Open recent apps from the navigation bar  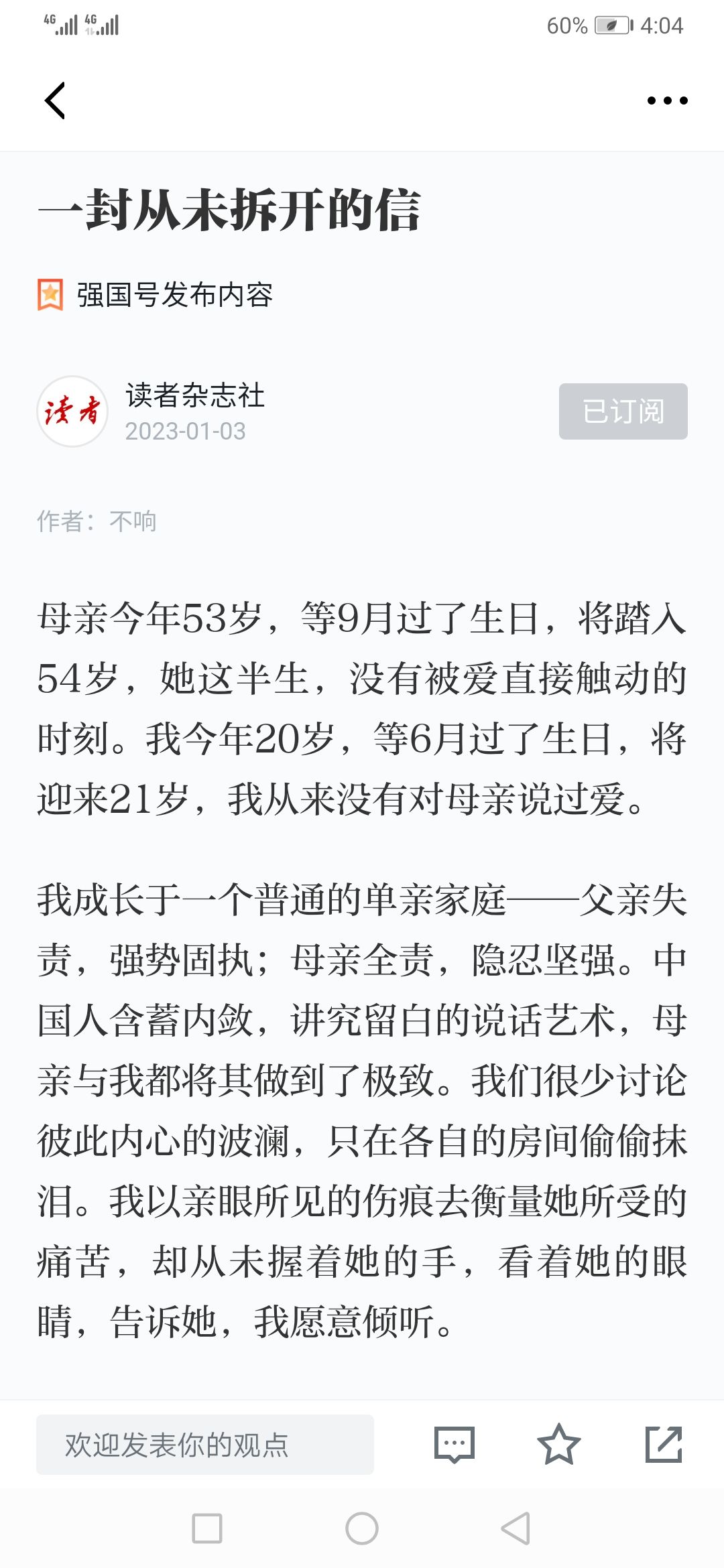tap(207, 1528)
